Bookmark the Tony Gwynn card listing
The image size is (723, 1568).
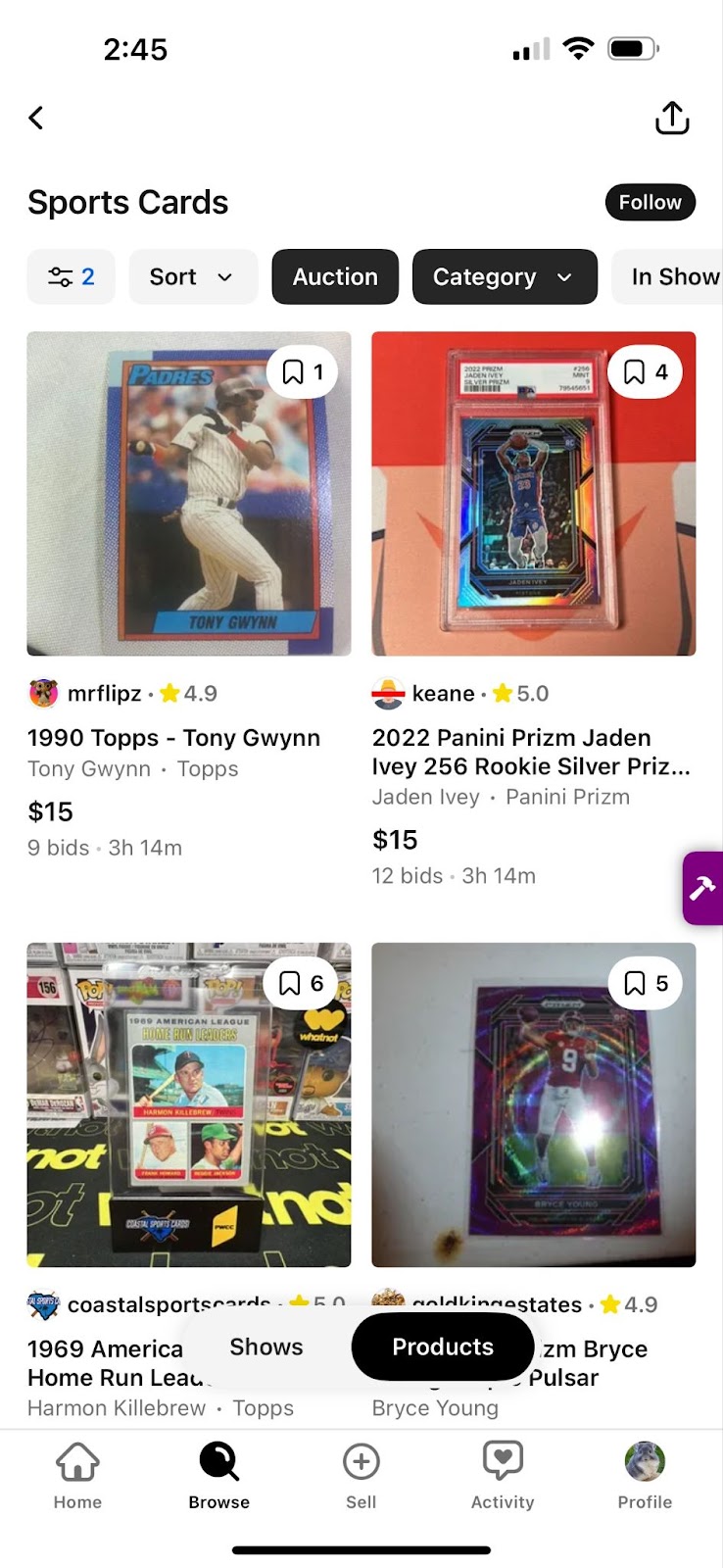tap(302, 371)
